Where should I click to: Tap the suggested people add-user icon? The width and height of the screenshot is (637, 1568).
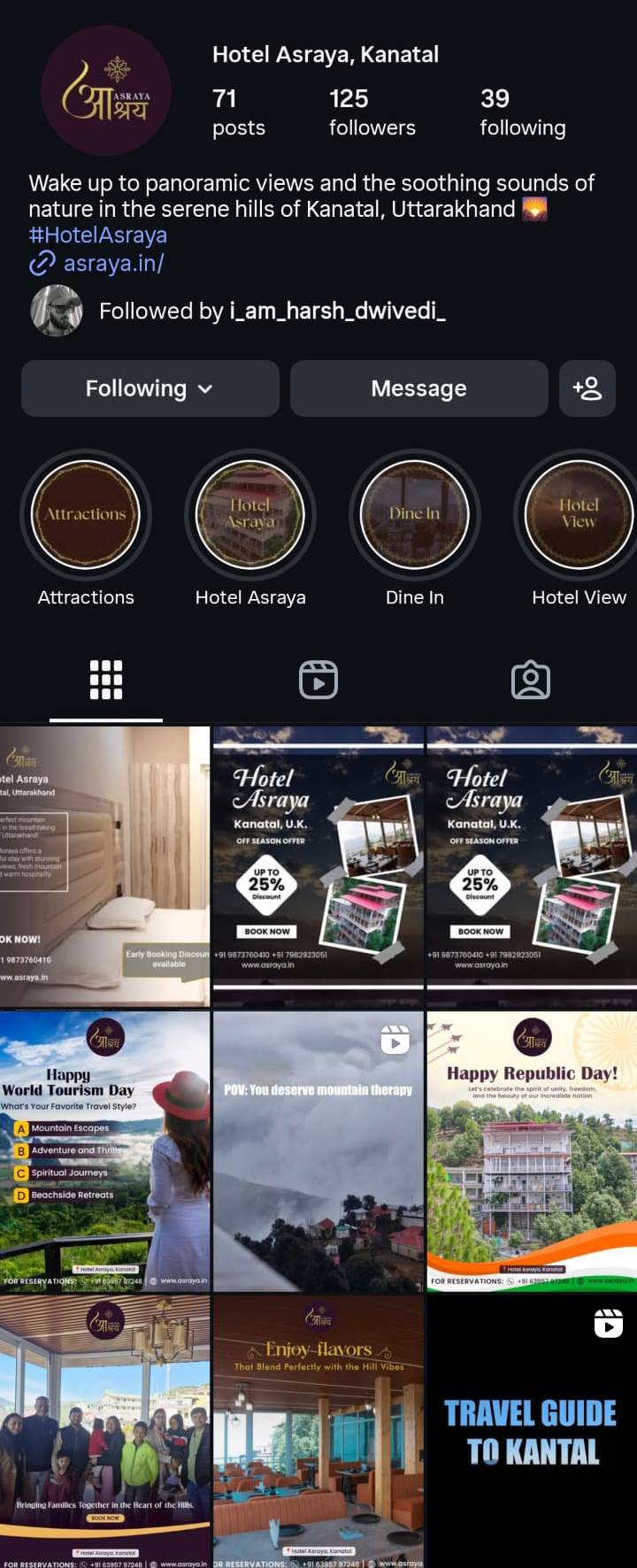tap(587, 388)
